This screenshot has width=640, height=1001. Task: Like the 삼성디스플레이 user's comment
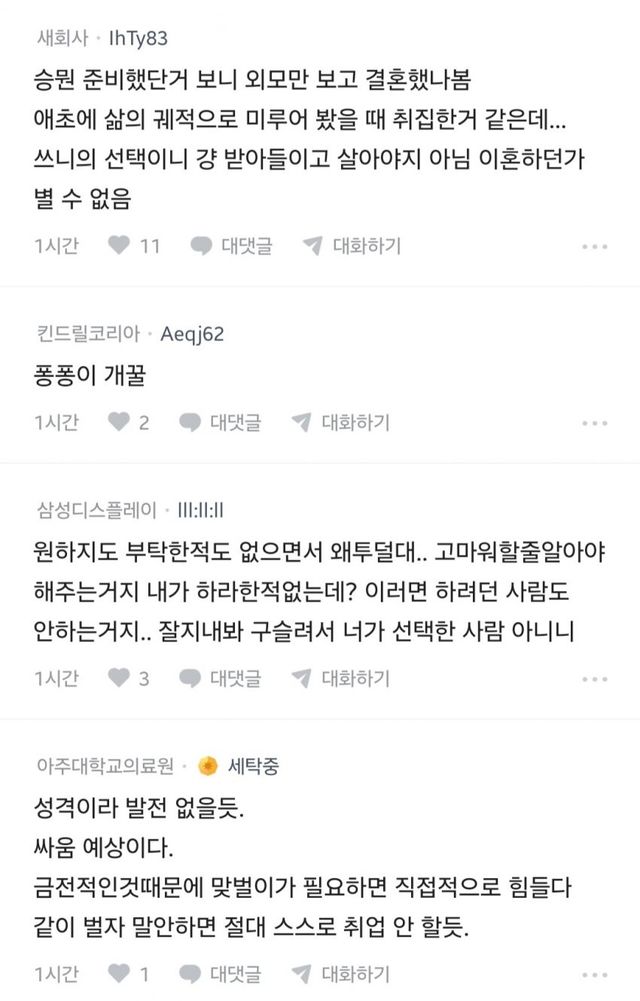click(x=120, y=678)
